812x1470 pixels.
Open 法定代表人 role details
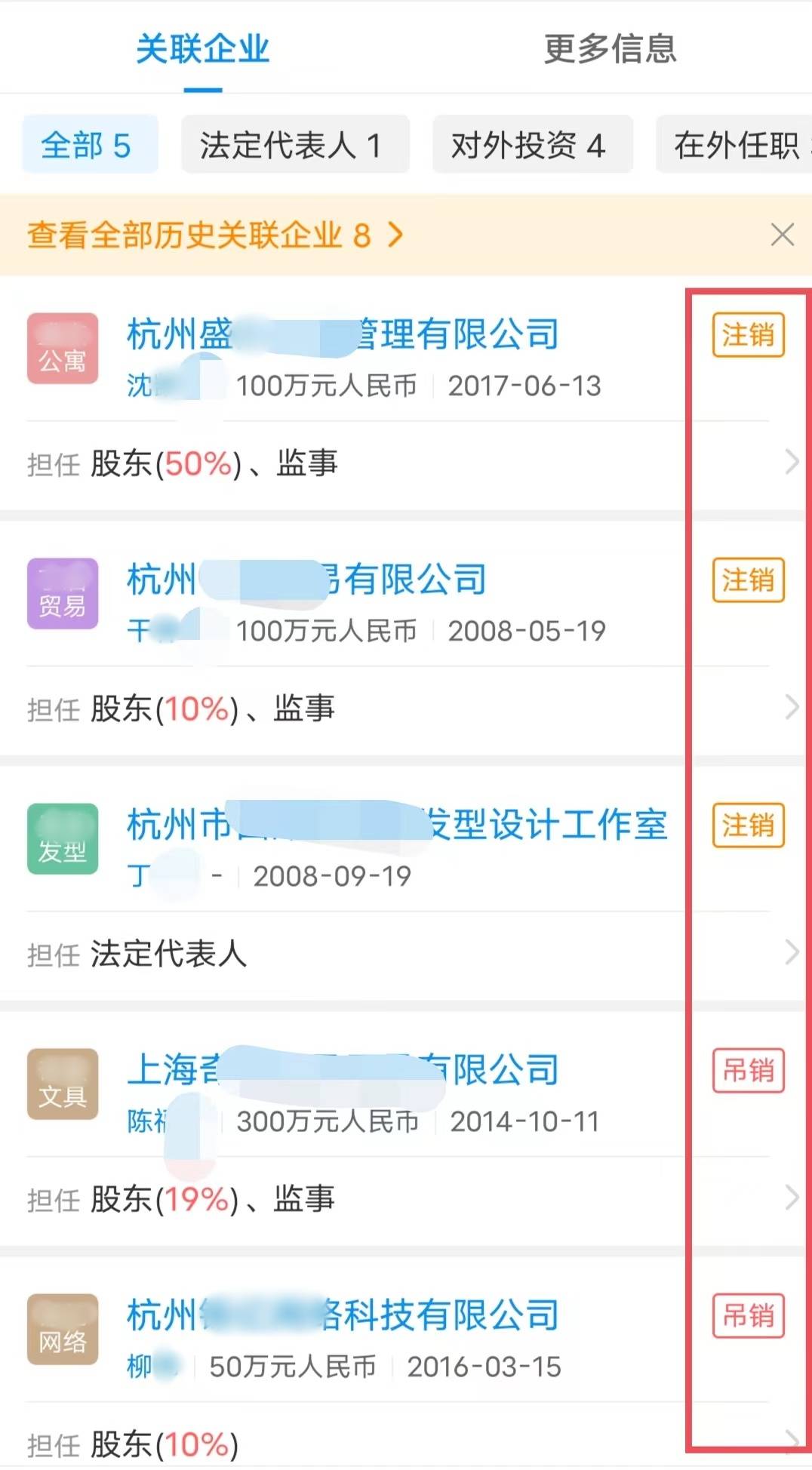[x=408, y=953]
